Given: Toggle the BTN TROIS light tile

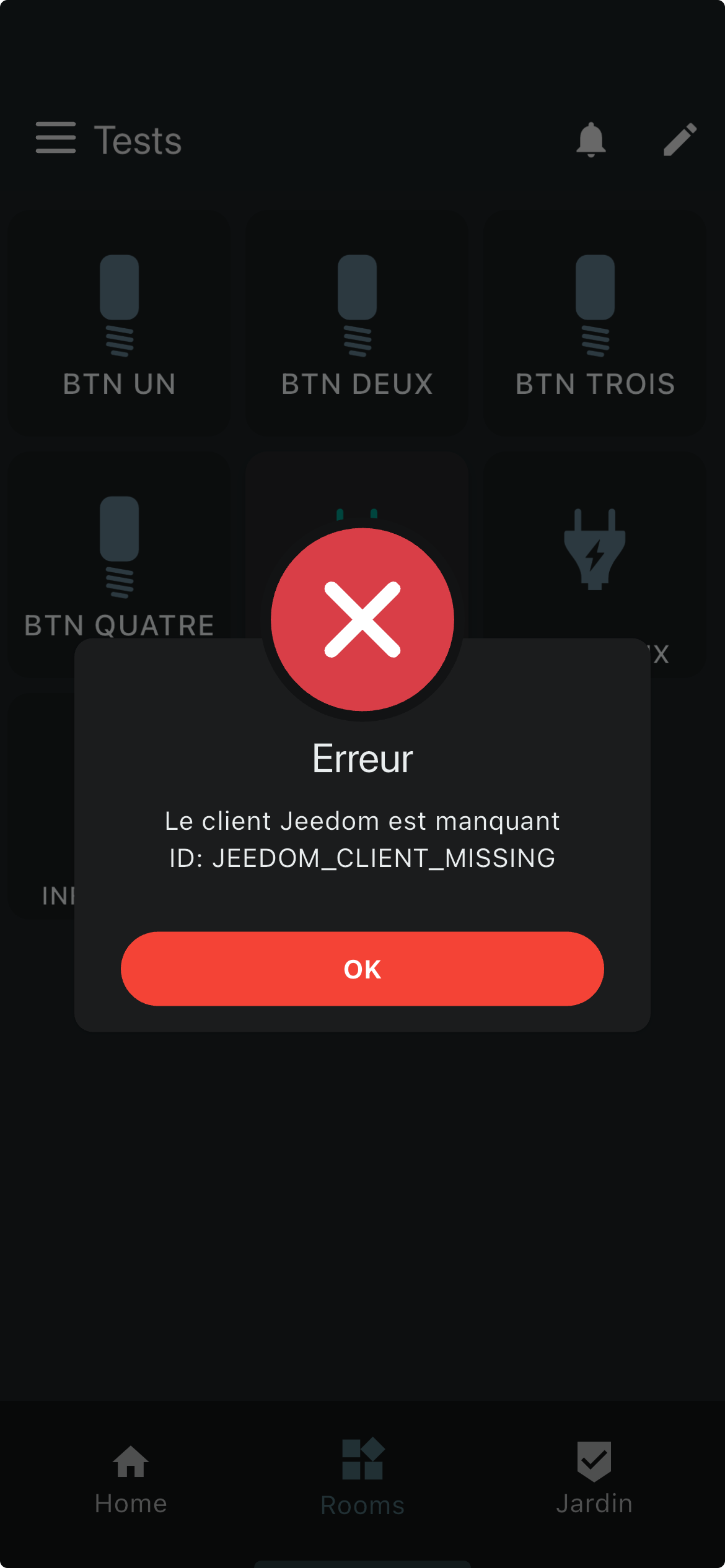Looking at the screenshot, I should pyautogui.click(x=595, y=323).
